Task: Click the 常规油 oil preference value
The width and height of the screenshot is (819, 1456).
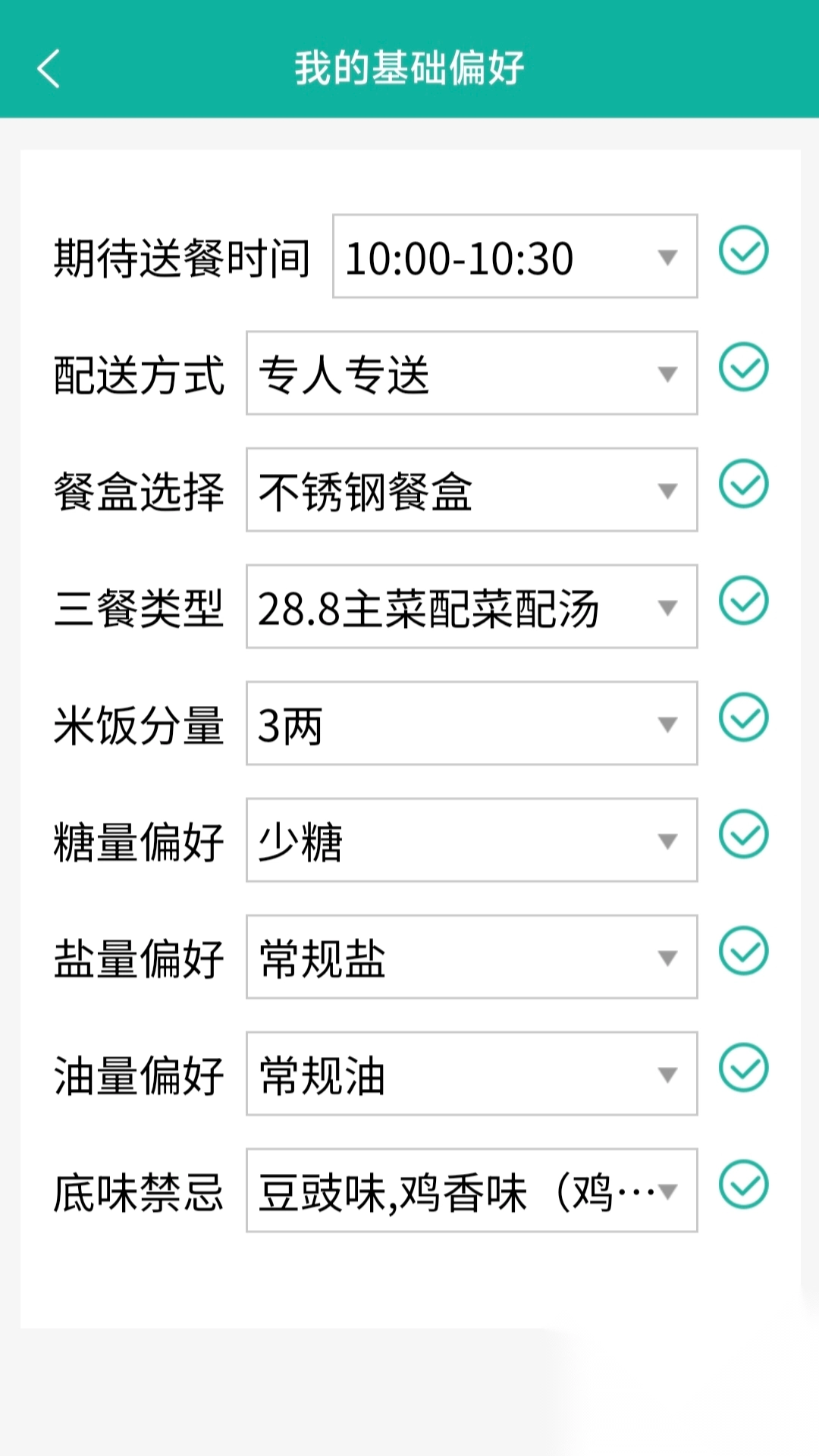Action: pyautogui.click(x=470, y=1073)
